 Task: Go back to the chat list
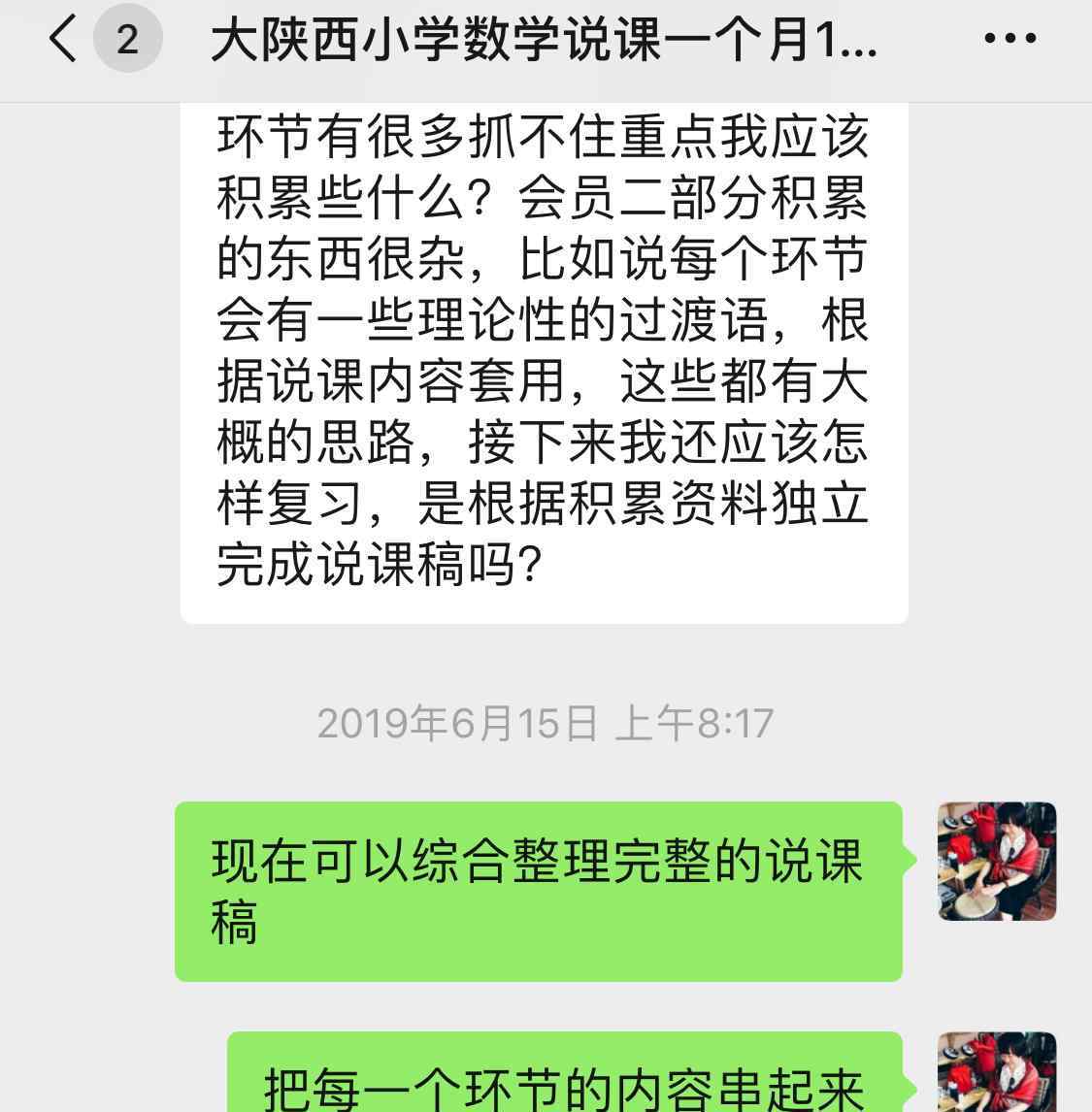point(64,41)
